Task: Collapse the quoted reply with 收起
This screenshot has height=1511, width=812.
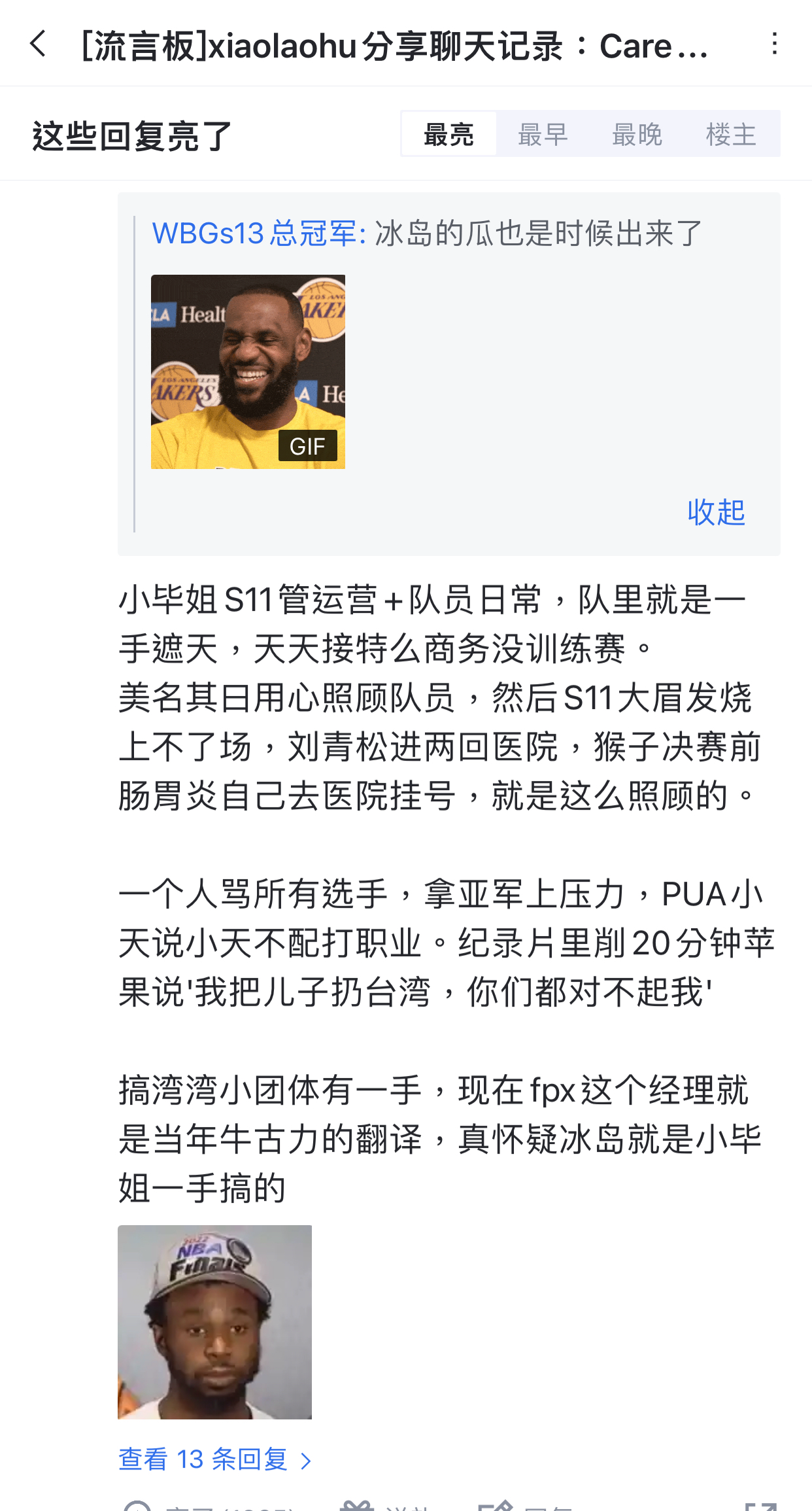Action: coord(716,512)
